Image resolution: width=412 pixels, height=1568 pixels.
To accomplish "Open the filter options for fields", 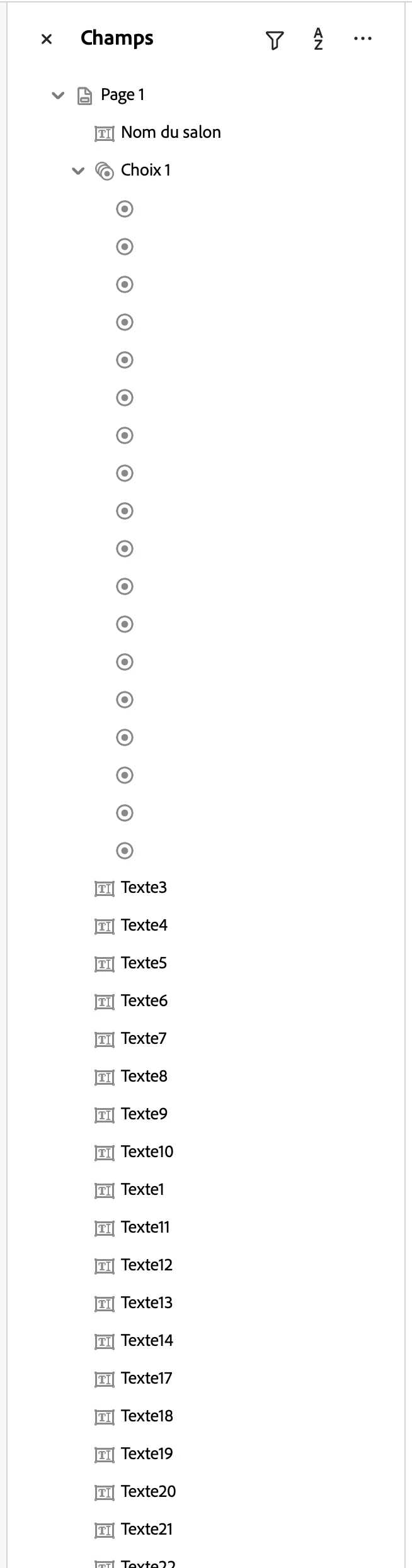I will coord(274,40).
